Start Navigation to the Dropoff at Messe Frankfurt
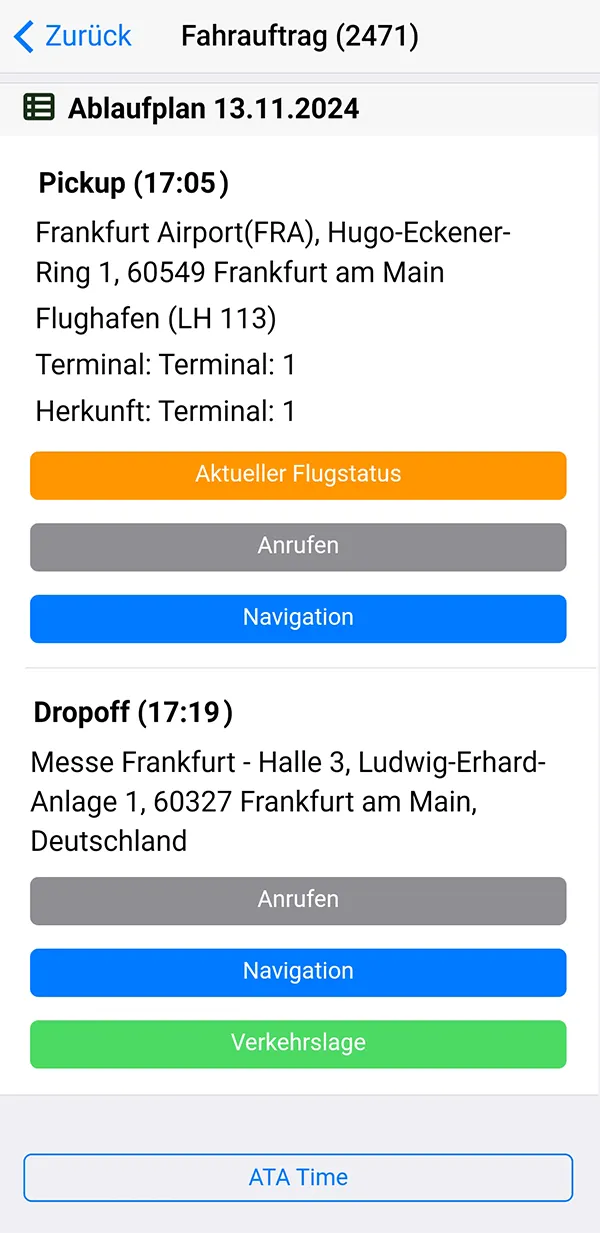Viewport: 600px width, 1233px height. (x=298, y=973)
